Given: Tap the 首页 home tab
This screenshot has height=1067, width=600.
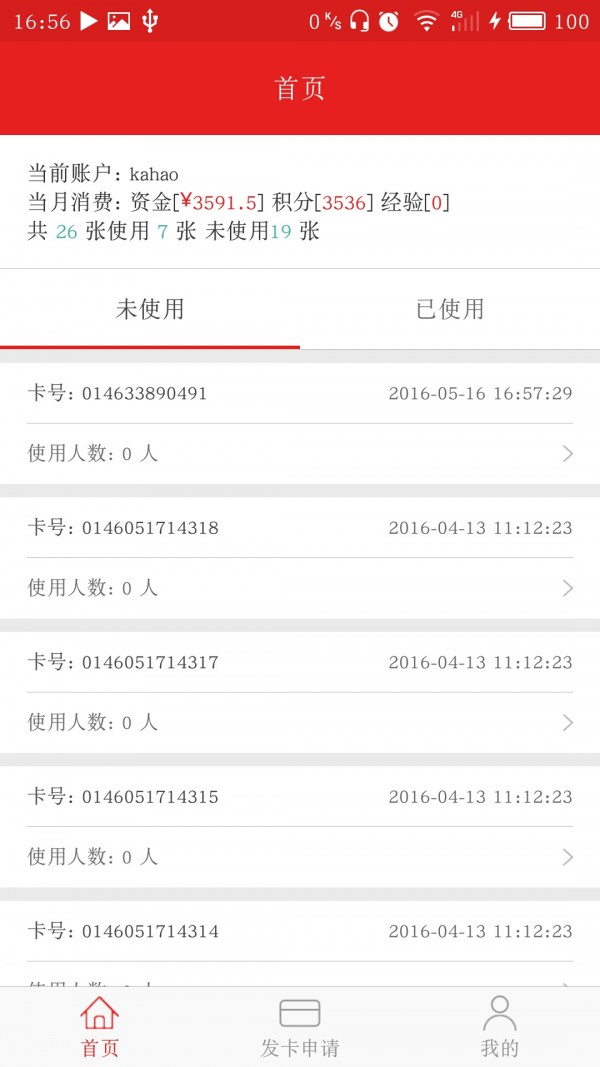Looking at the screenshot, I should 100,1027.
